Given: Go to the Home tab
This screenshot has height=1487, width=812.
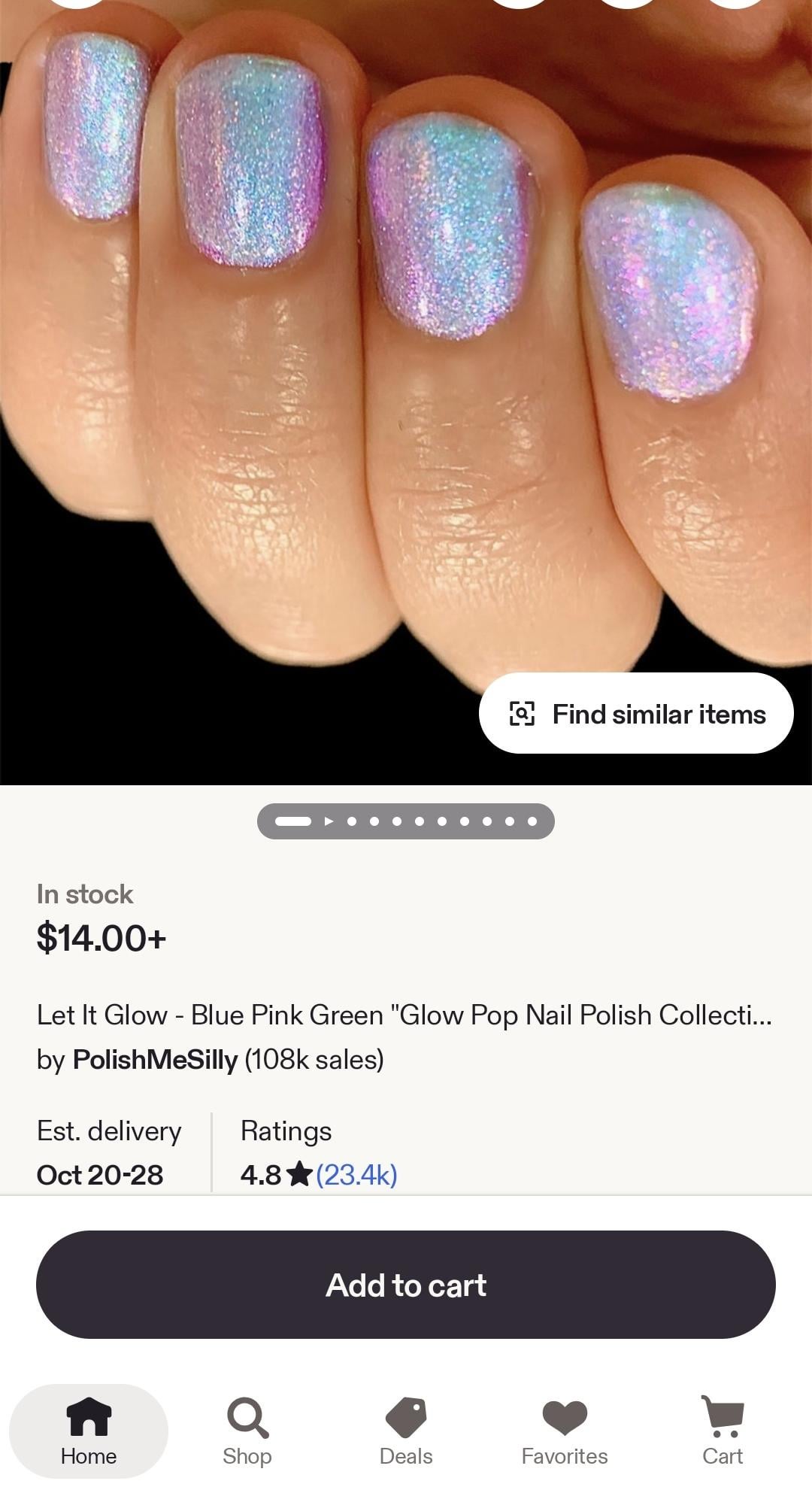Looking at the screenshot, I should pyautogui.click(x=89, y=1432).
